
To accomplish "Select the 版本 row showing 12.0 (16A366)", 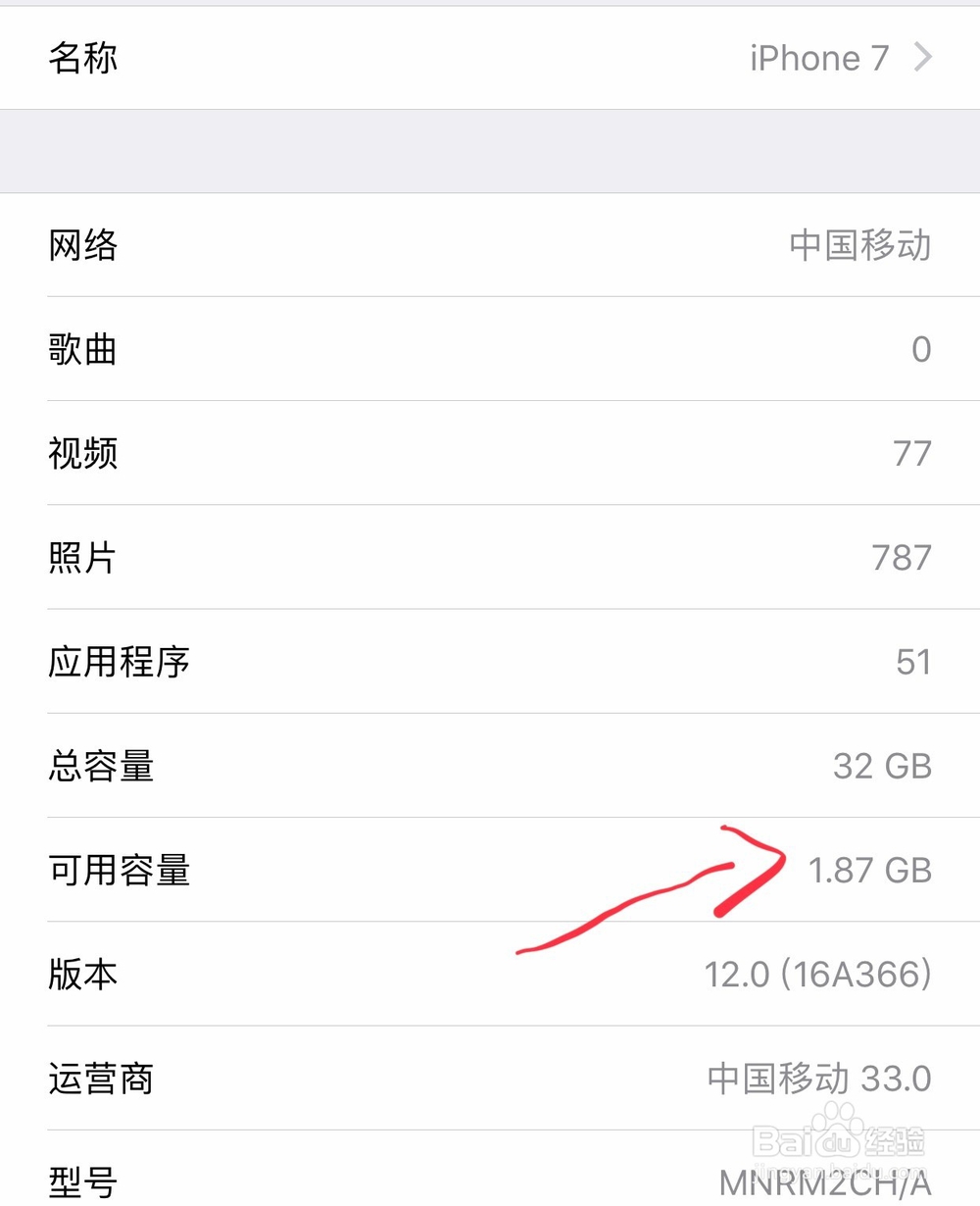I will pos(490,975).
